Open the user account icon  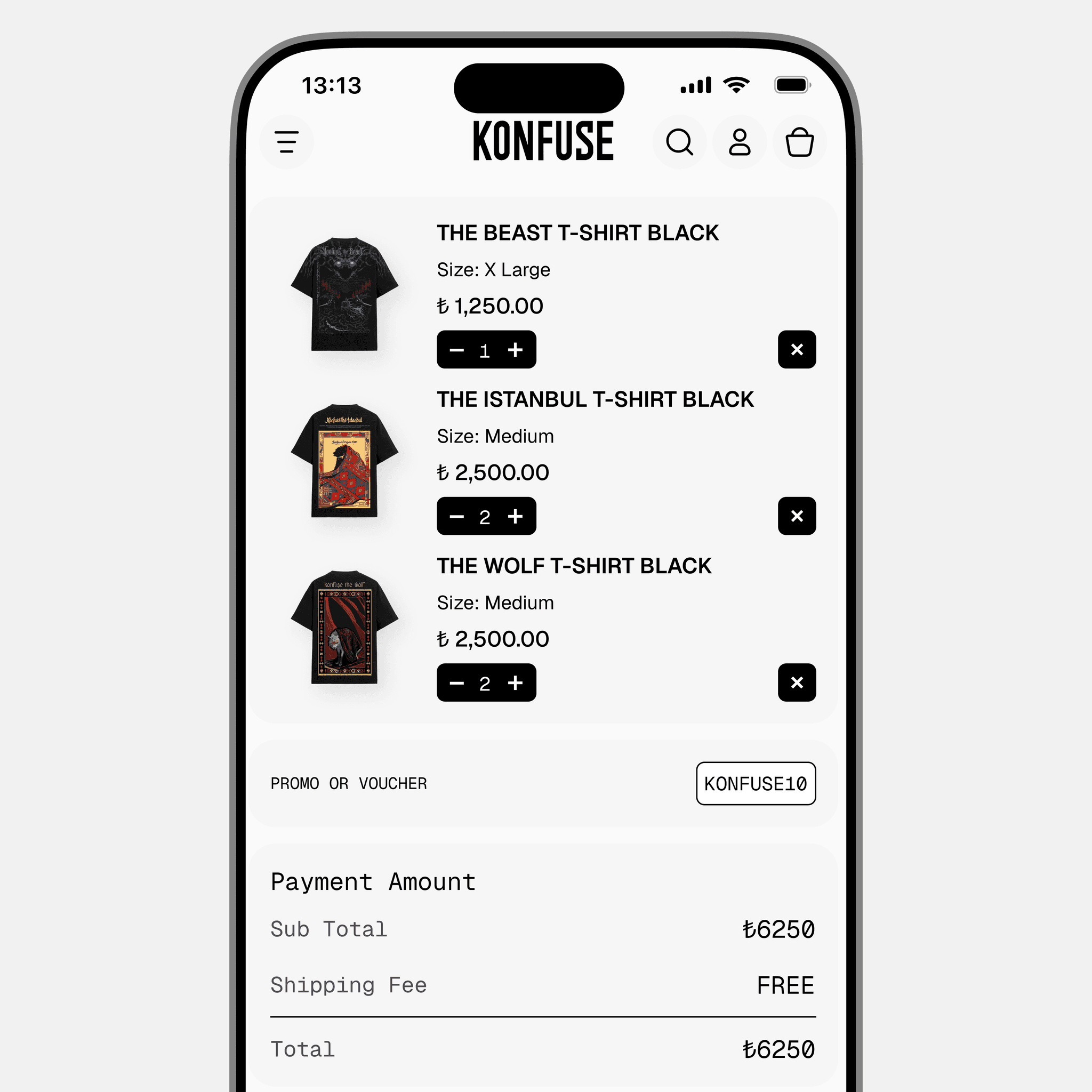pyautogui.click(x=740, y=142)
